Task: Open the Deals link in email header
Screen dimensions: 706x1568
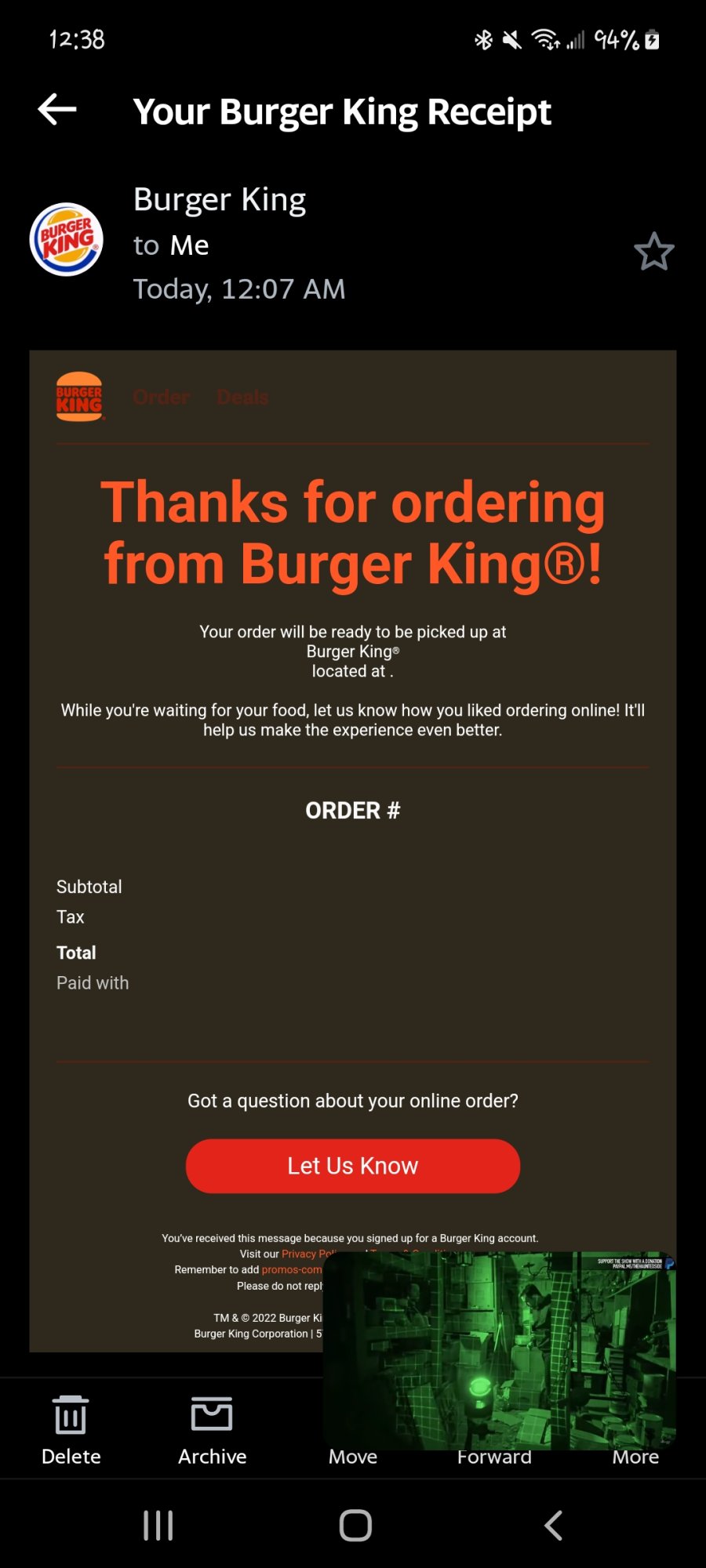Action: click(242, 397)
